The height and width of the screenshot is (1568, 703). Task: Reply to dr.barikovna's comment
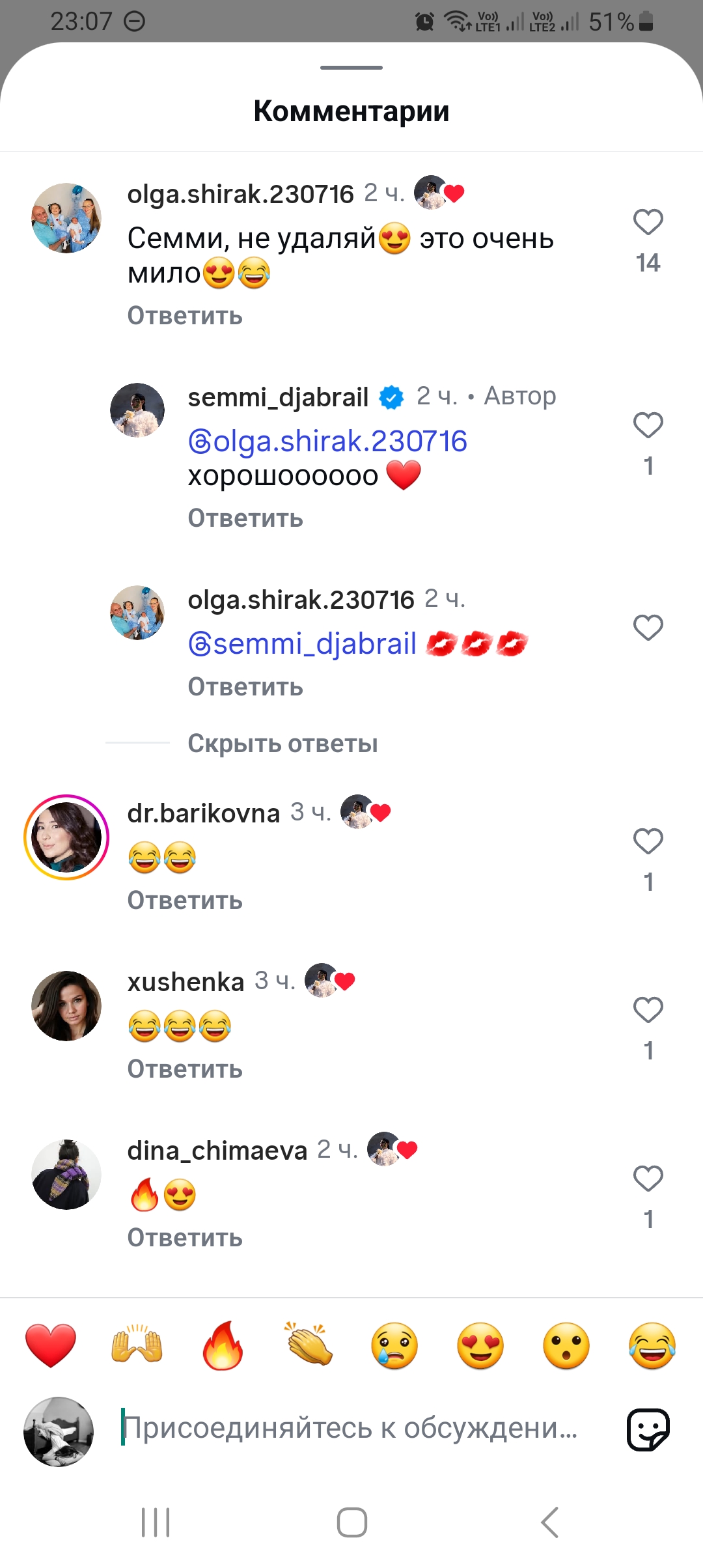(185, 901)
